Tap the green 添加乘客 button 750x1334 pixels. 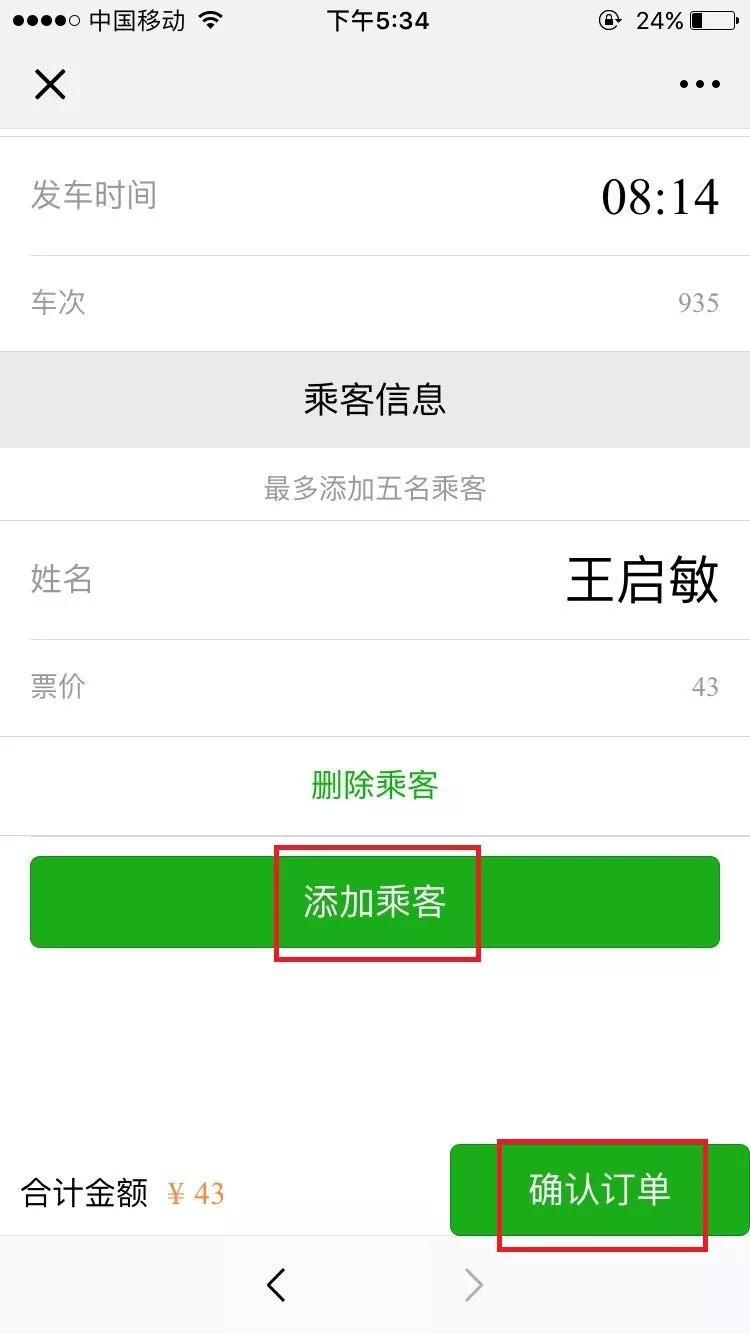coord(375,902)
